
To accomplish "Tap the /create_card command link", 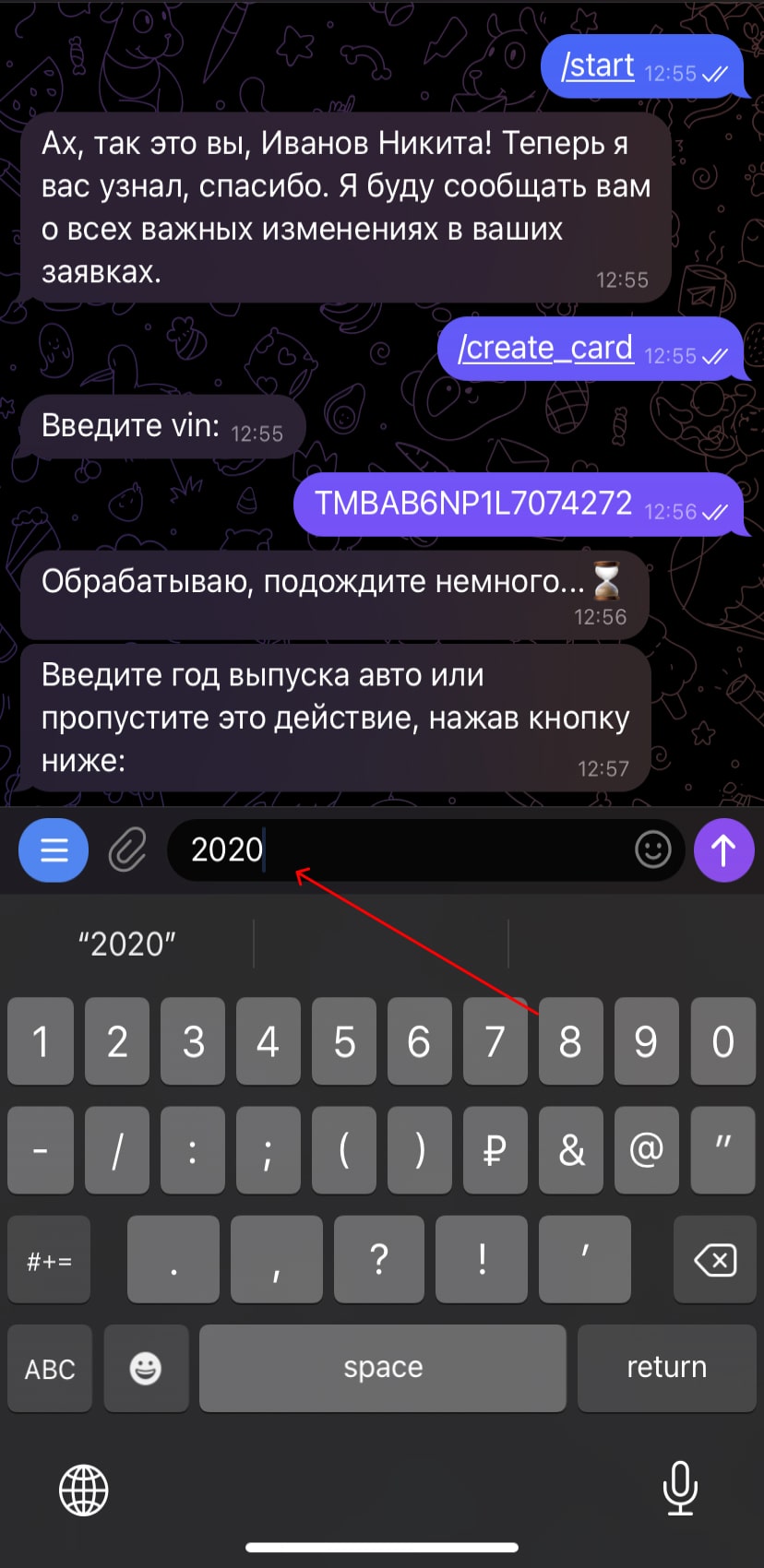I will (x=545, y=348).
